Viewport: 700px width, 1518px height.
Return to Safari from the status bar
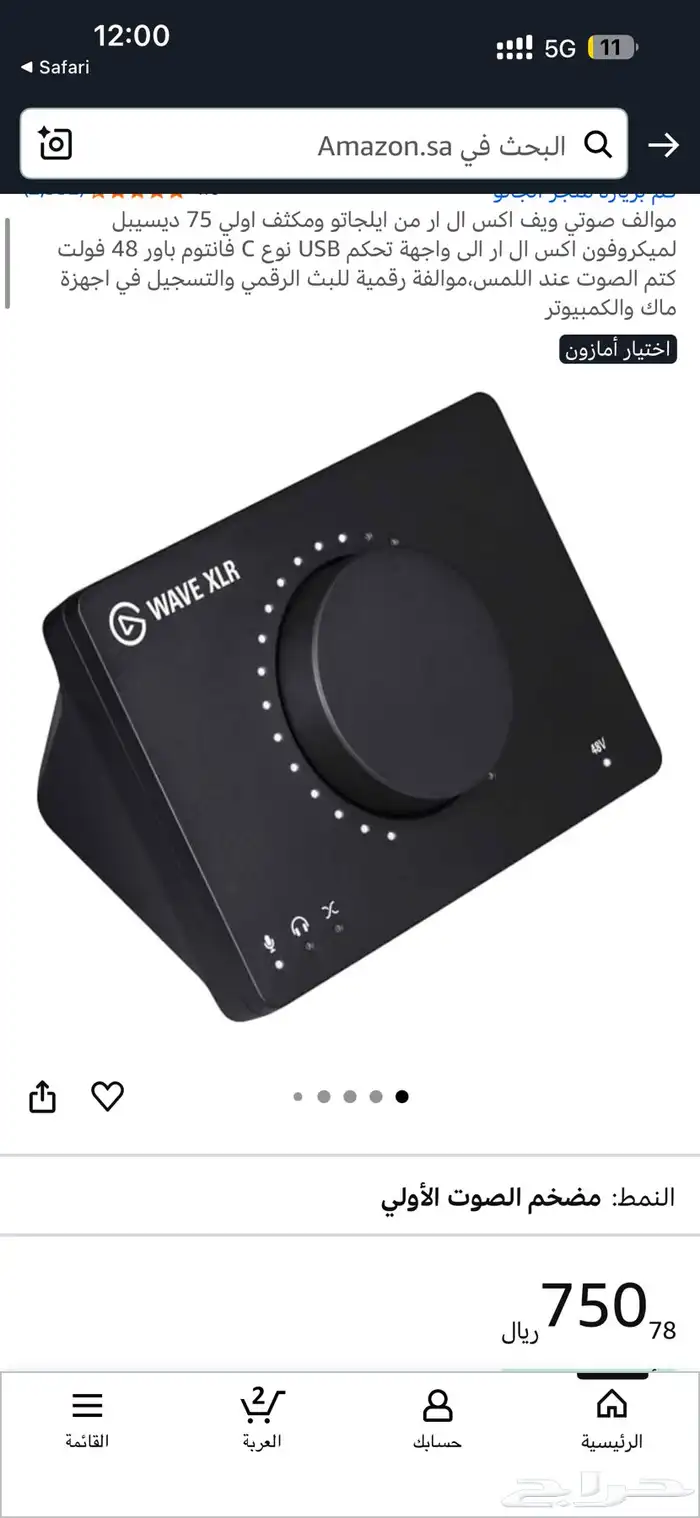[x=55, y=67]
